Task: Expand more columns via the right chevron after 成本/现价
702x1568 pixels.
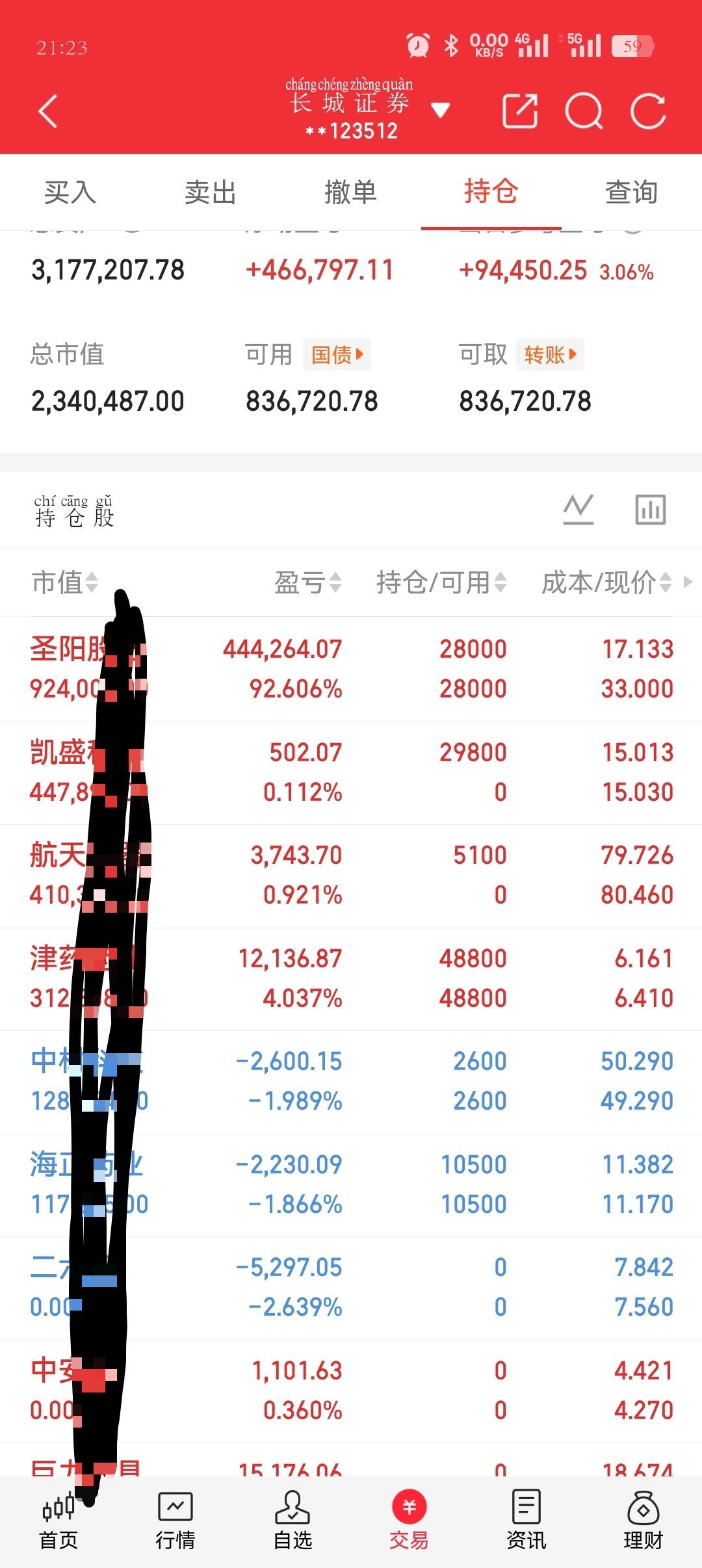Action: (687, 583)
